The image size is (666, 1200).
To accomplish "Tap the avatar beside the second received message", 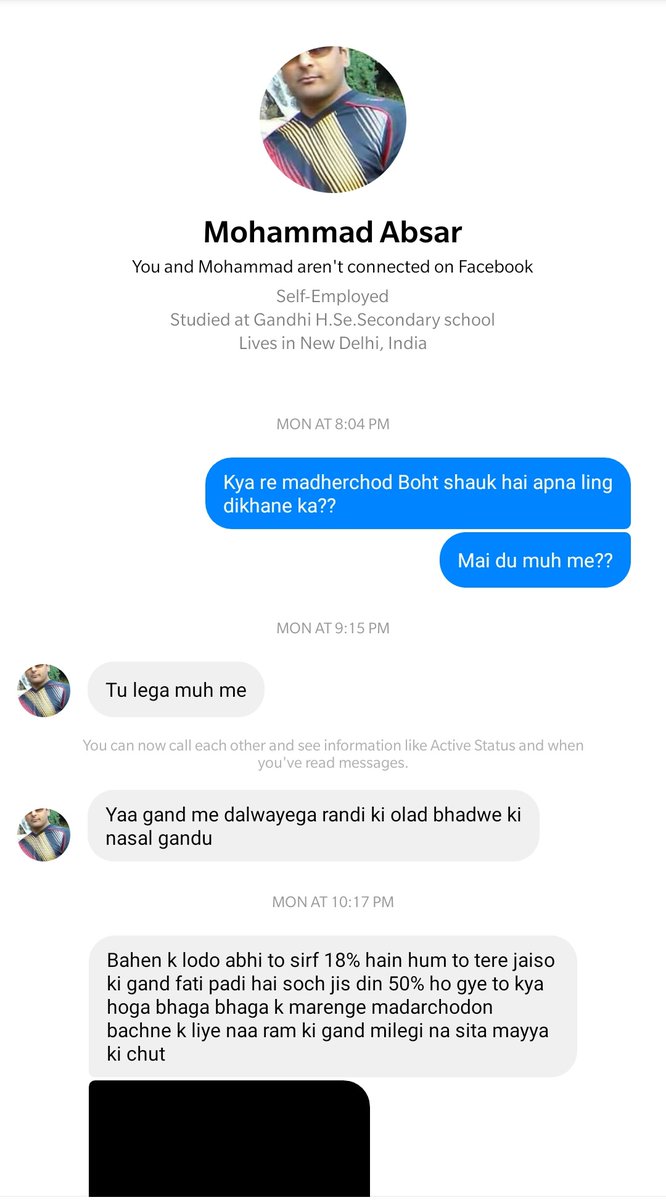I will coord(44,834).
